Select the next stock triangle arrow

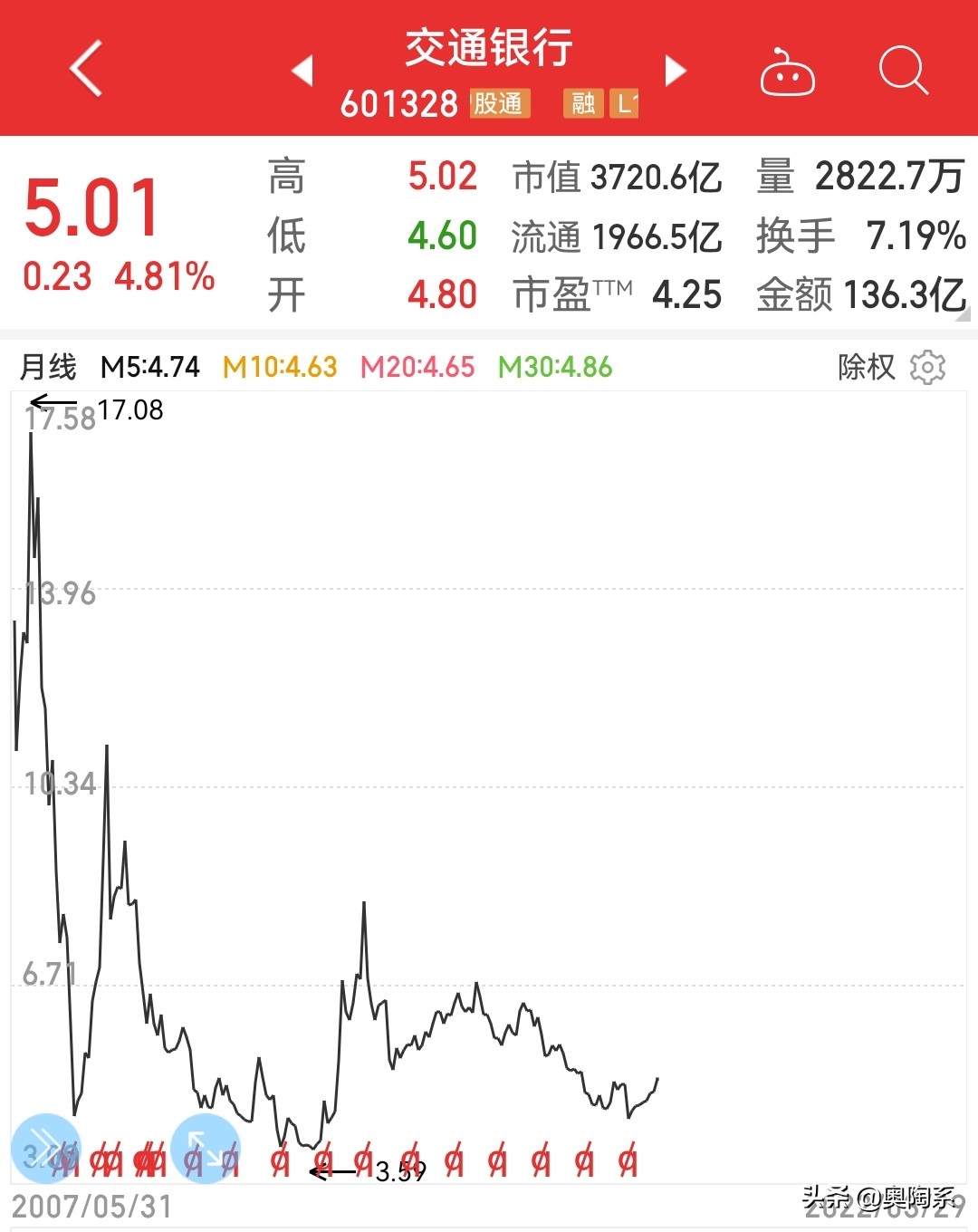[x=675, y=70]
